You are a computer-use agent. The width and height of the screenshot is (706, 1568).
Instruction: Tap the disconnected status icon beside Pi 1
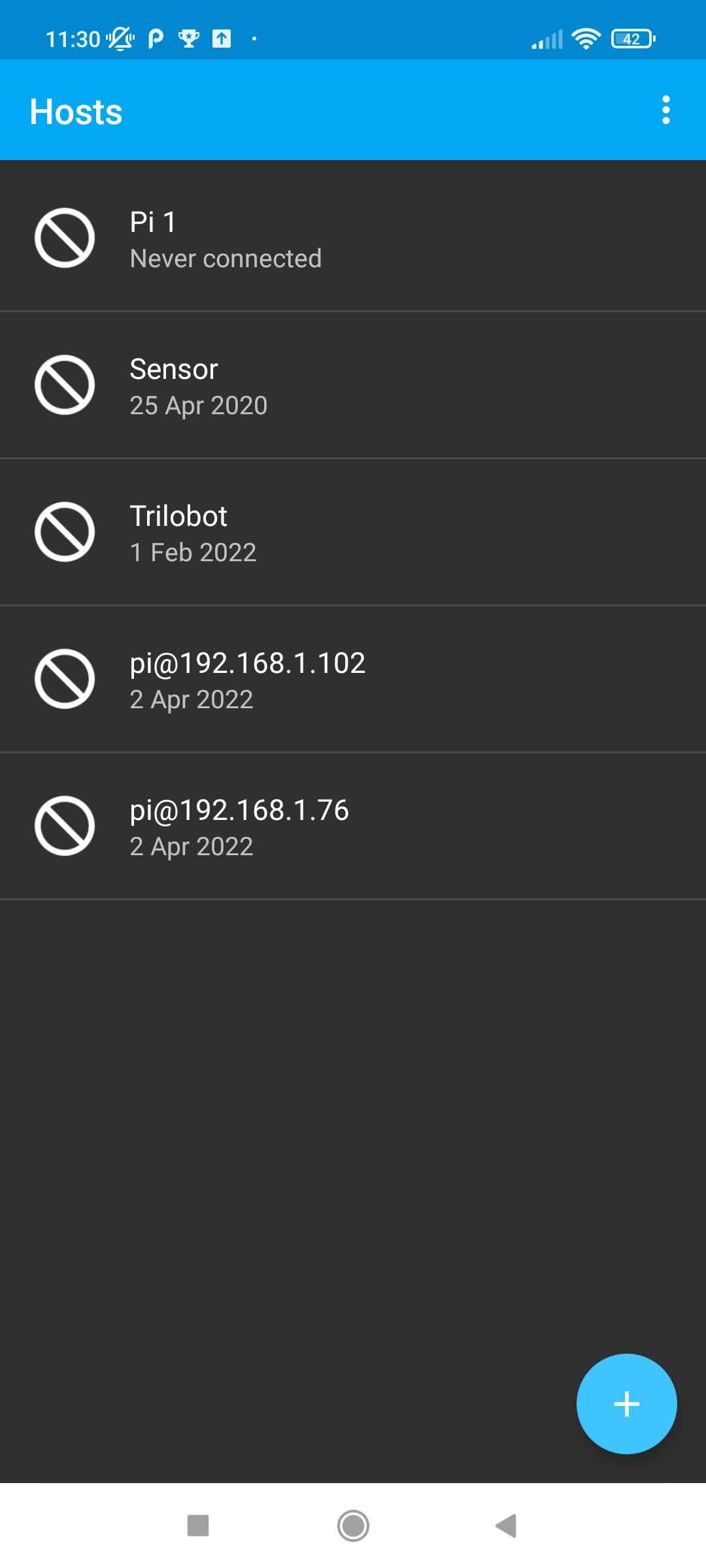pos(64,237)
